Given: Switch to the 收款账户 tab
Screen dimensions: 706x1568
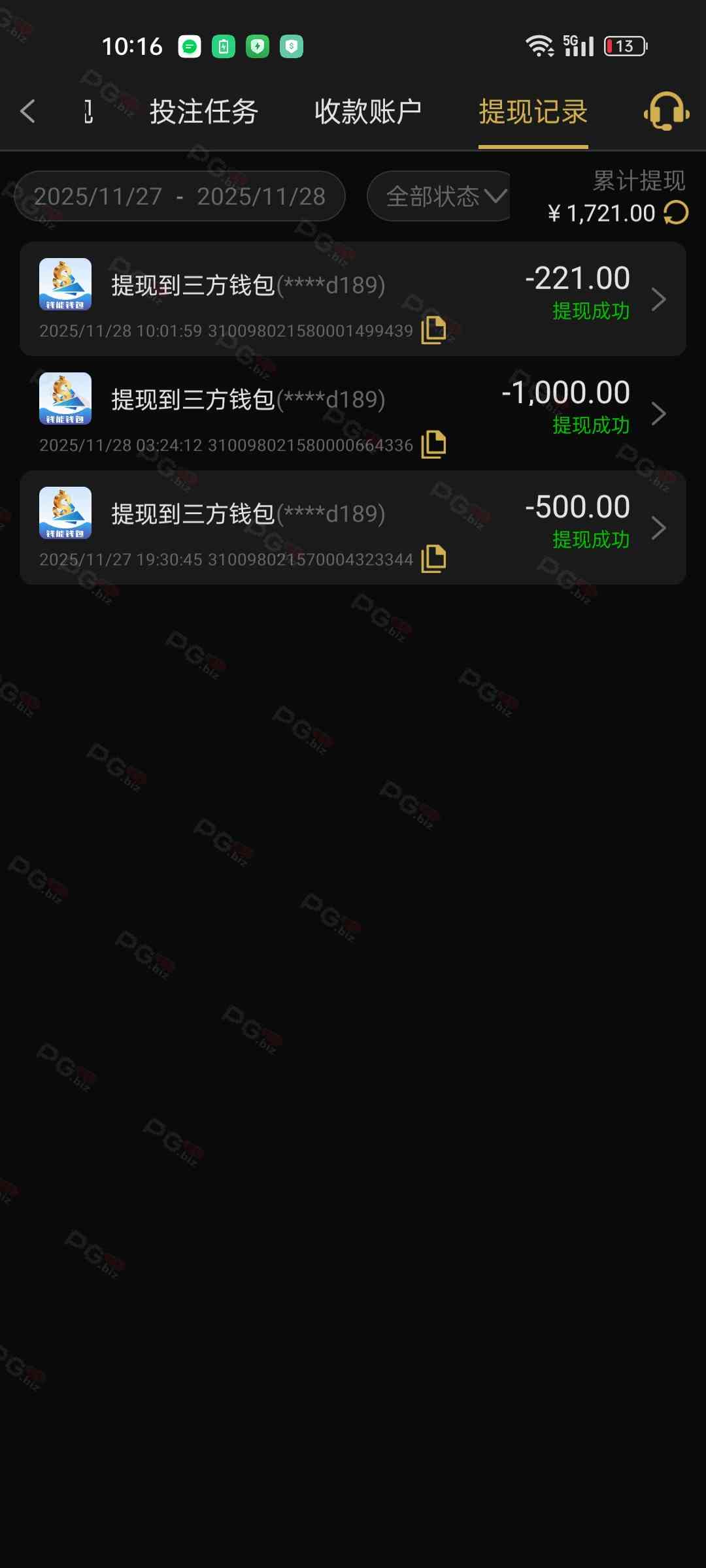Looking at the screenshot, I should click(368, 112).
